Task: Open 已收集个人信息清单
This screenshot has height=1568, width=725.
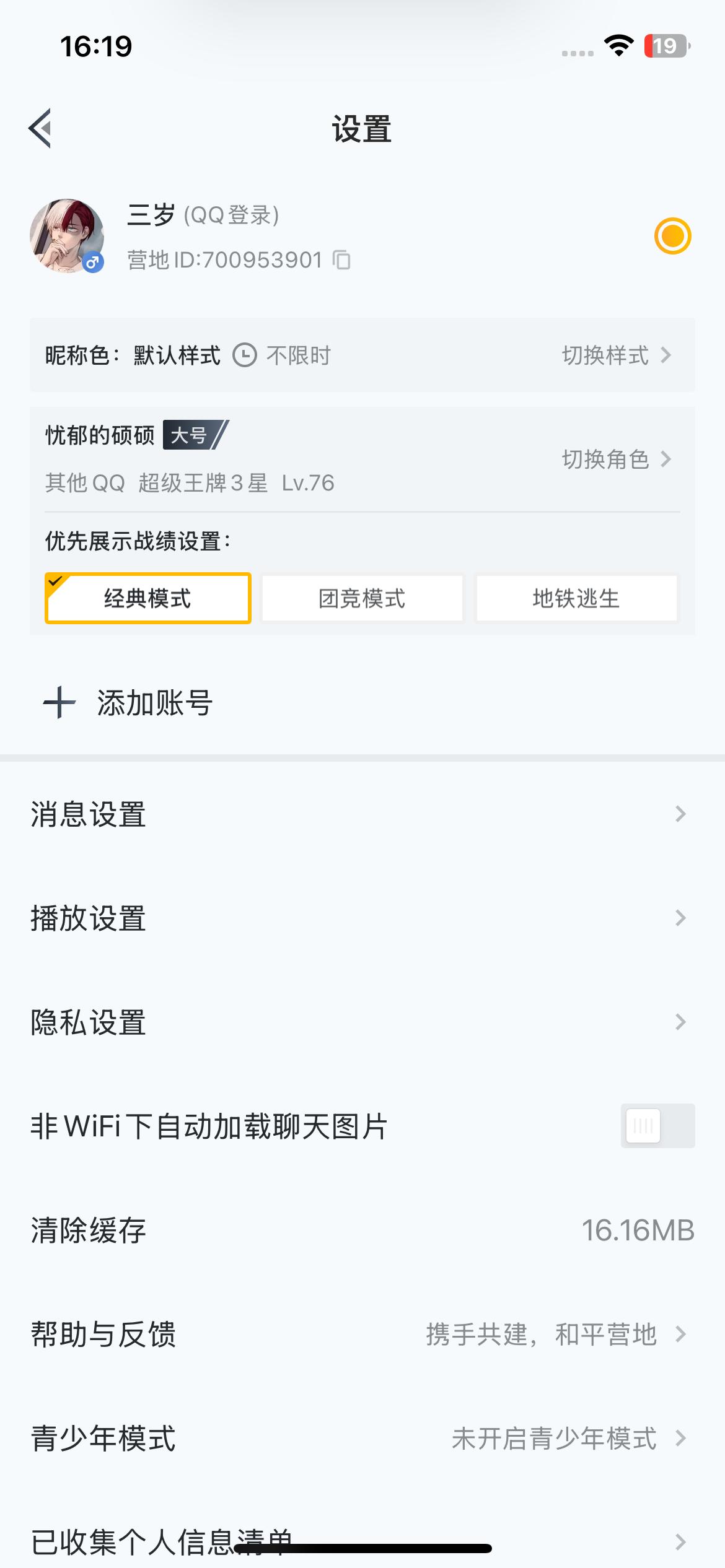Action: (x=362, y=1541)
